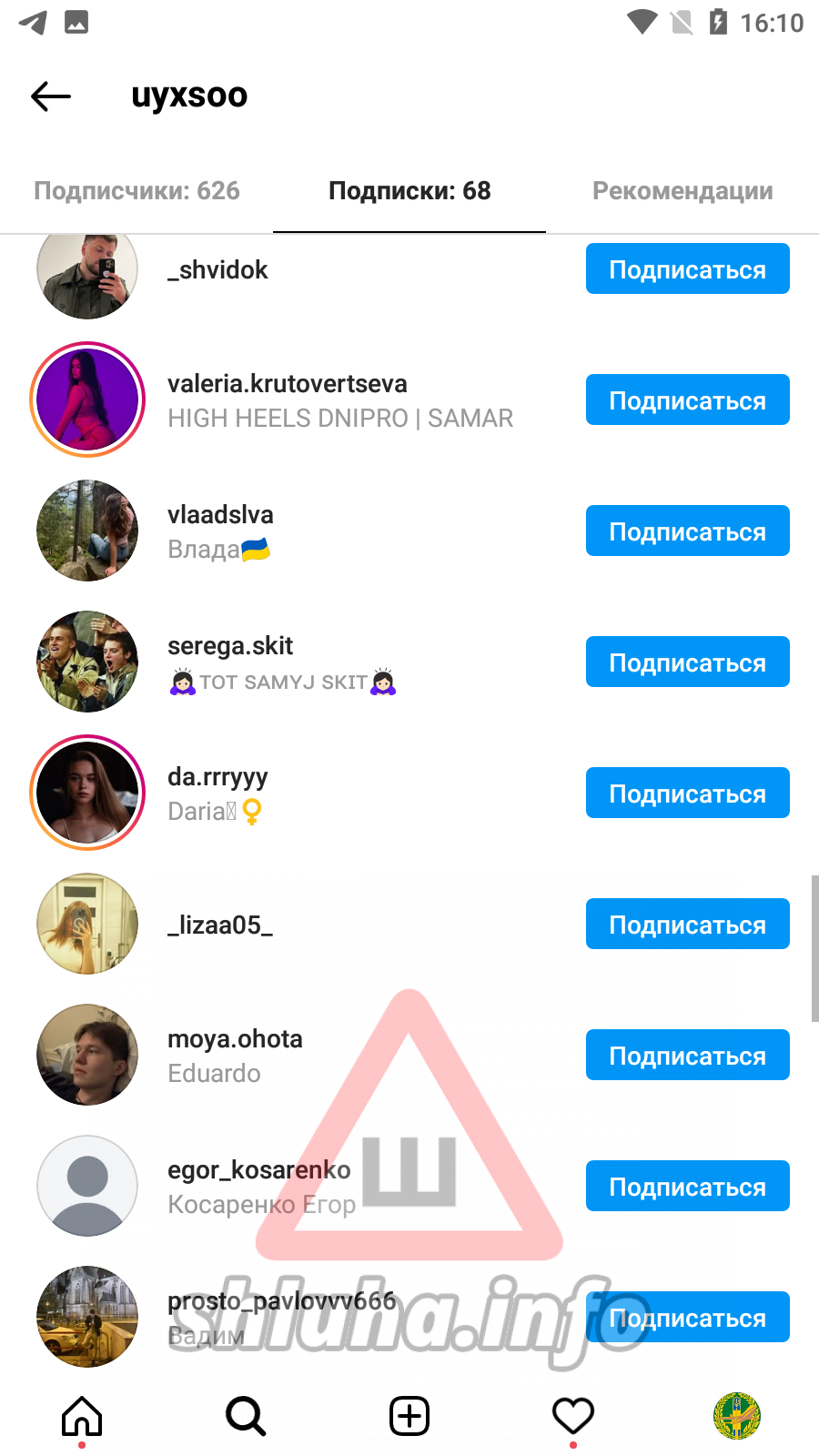
Task: View da.rrryyy's story from the avatar
Action: 87,793
